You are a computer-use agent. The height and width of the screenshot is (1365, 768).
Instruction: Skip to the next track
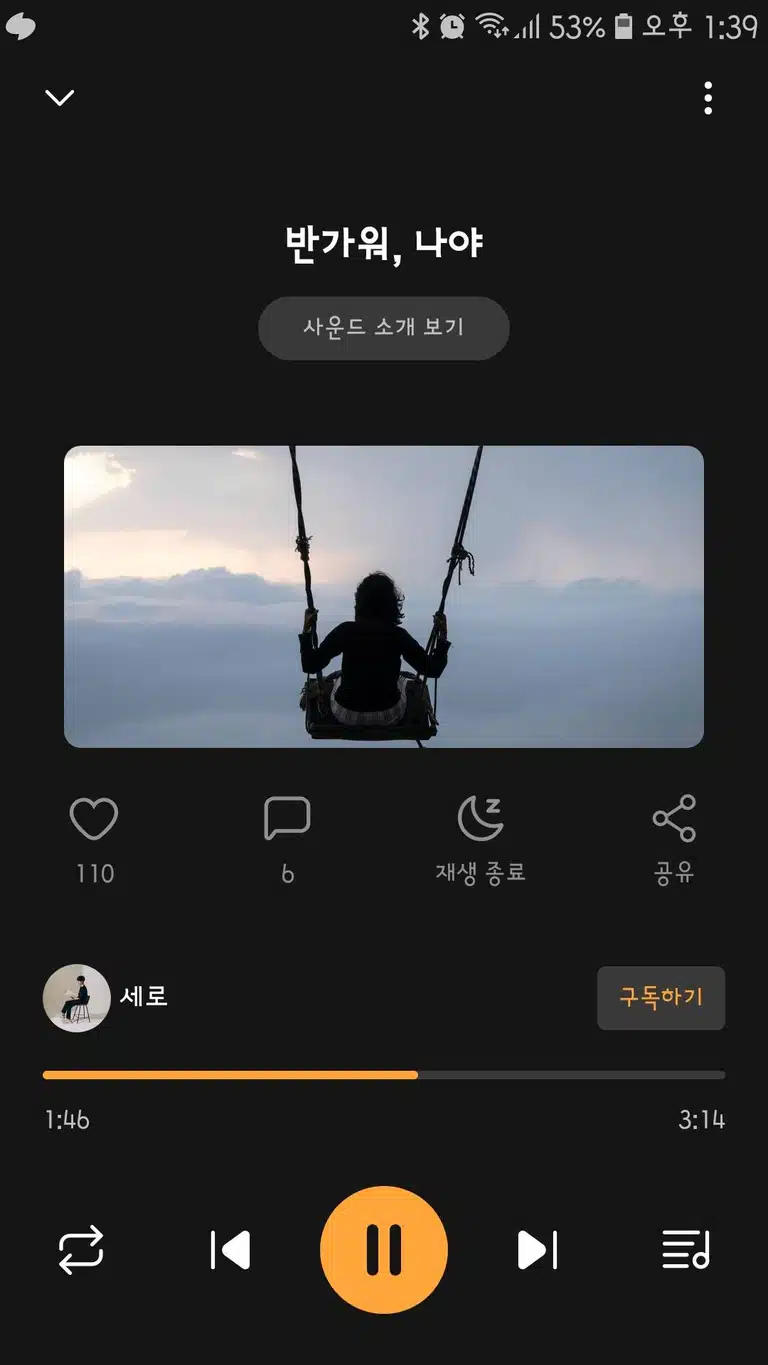(537, 1250)
